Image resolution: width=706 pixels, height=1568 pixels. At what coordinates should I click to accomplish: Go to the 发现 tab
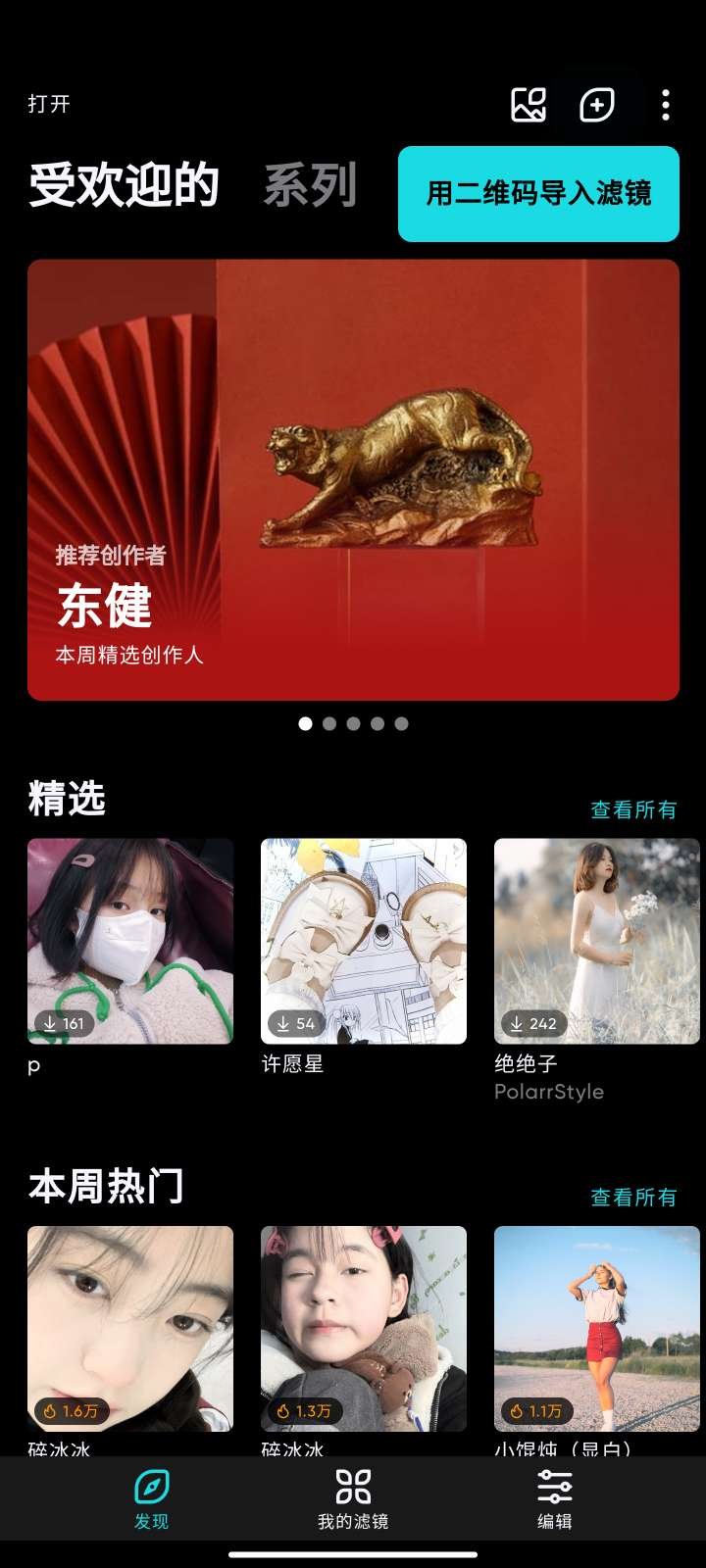tap(152, 1499)
